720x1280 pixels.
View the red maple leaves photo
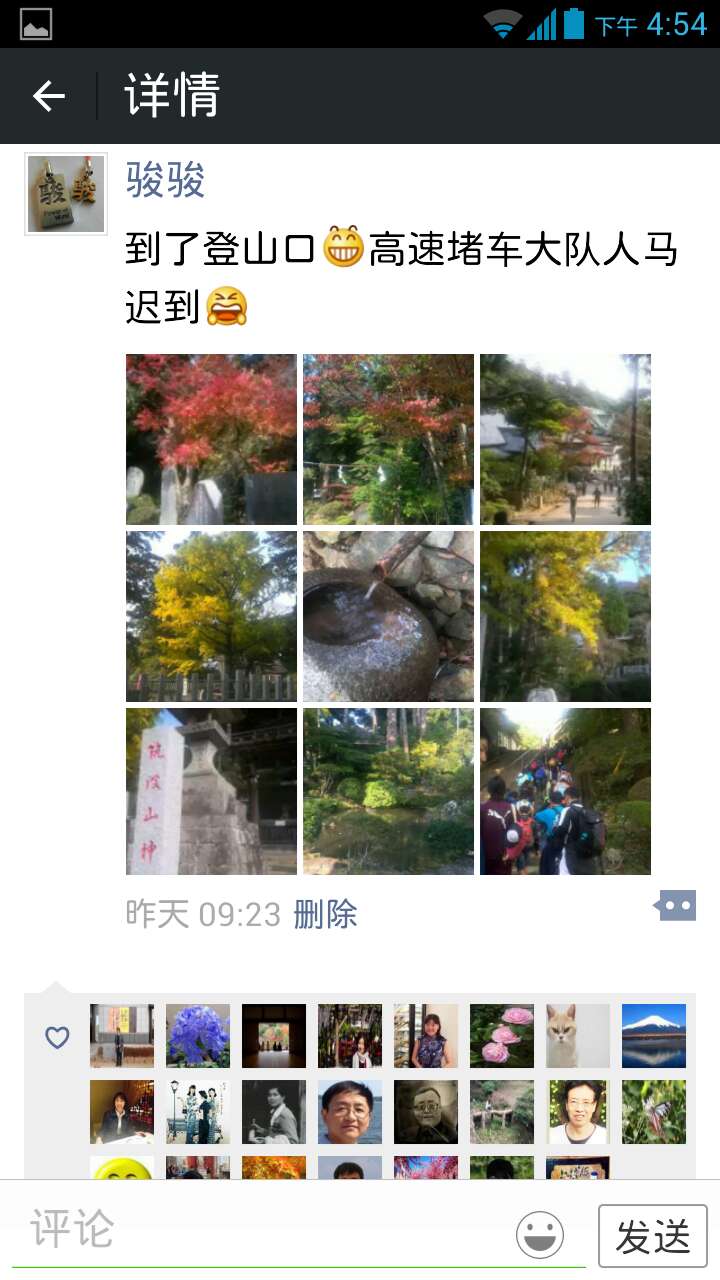point(211,439)
